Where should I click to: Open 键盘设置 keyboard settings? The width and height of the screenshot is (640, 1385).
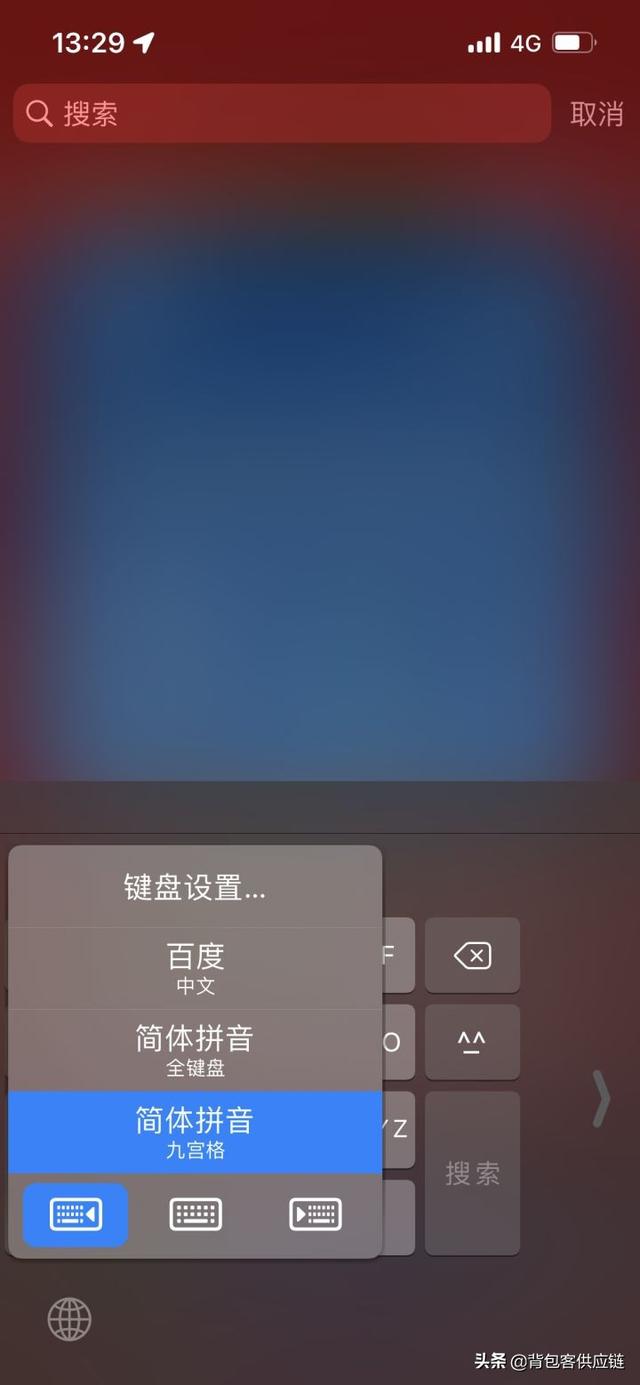coord(195,887)
